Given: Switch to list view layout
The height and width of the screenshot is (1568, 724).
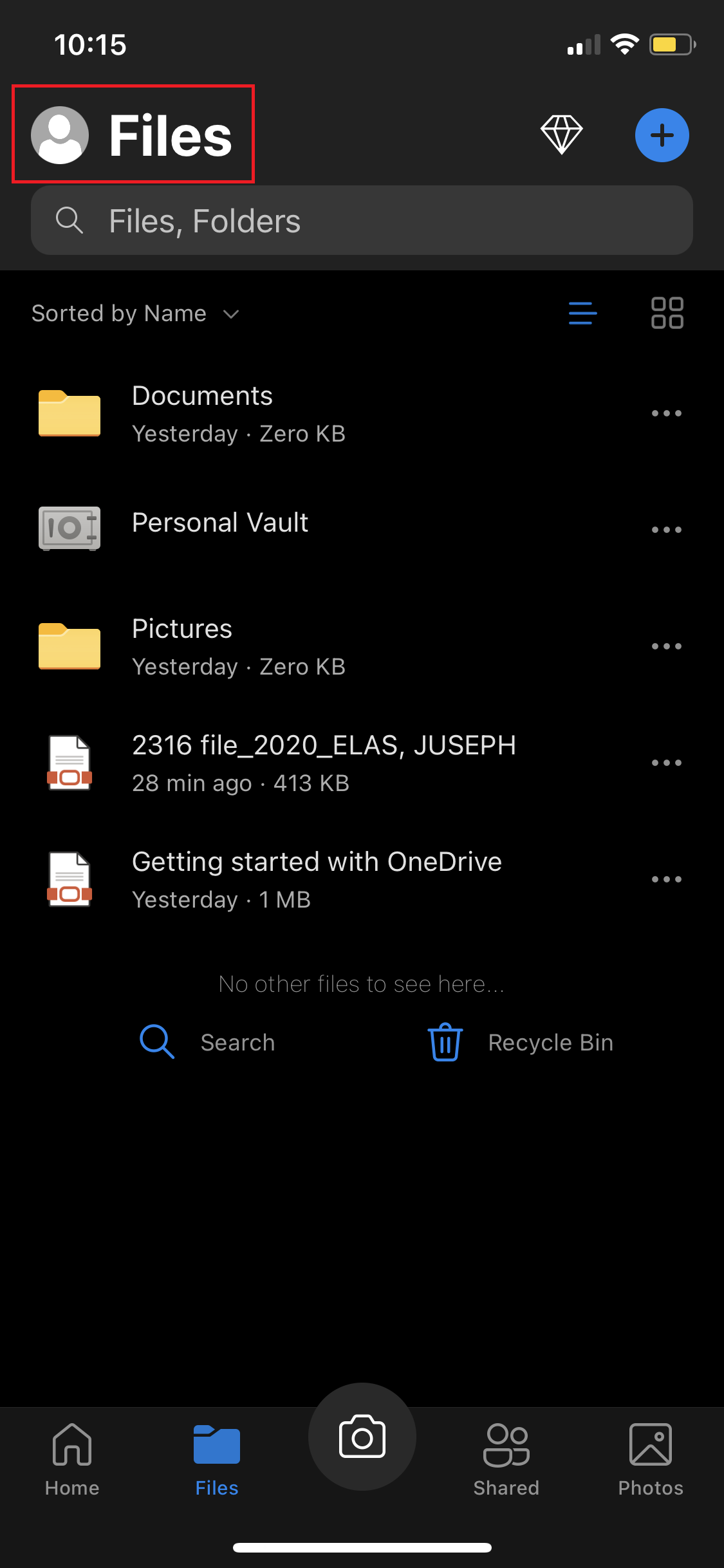Looking at the screenshot, I should (582, 313).
